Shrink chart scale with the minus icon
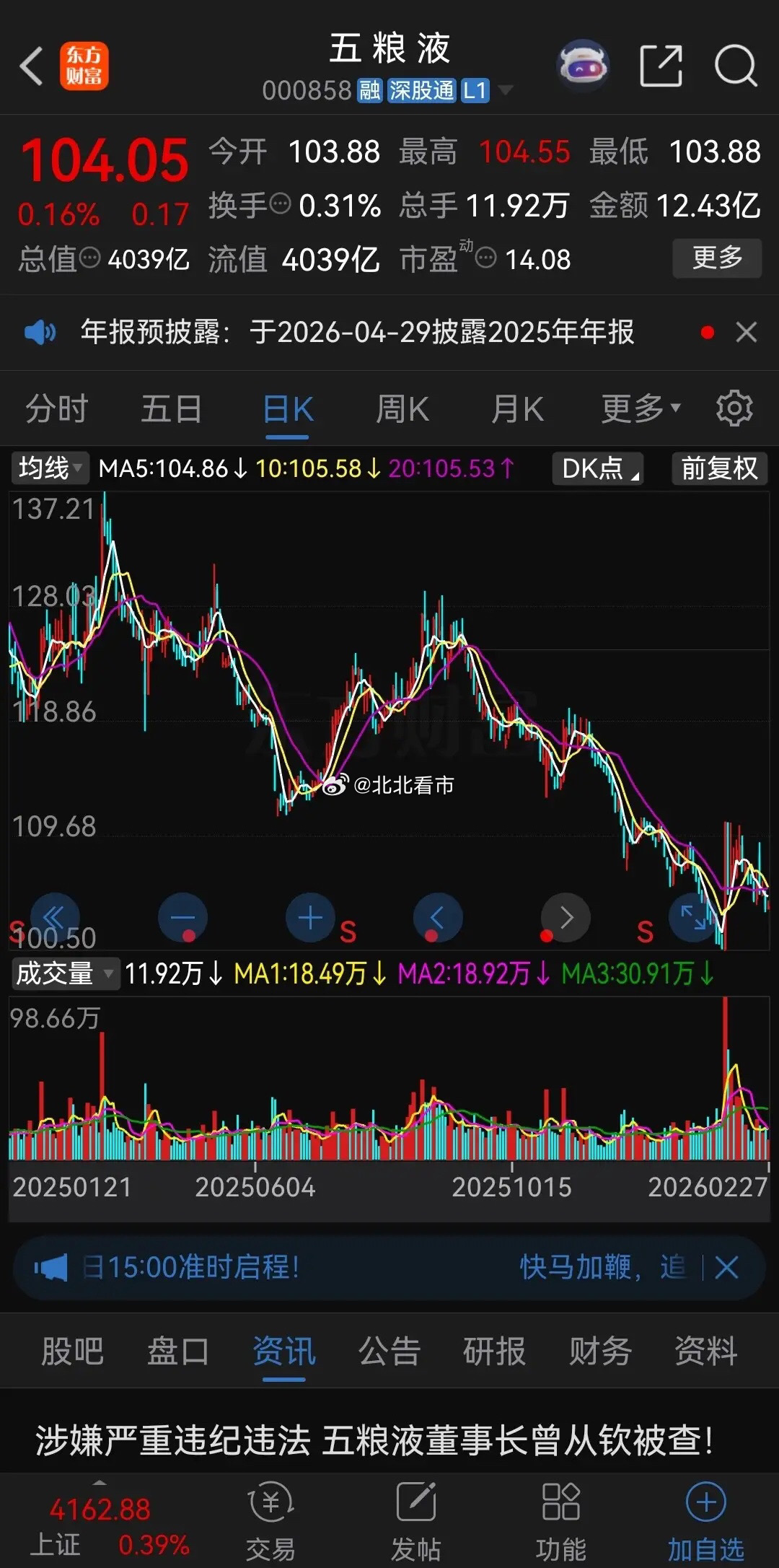This screenshot has width=779, height=1568. [x=182, y=916]
